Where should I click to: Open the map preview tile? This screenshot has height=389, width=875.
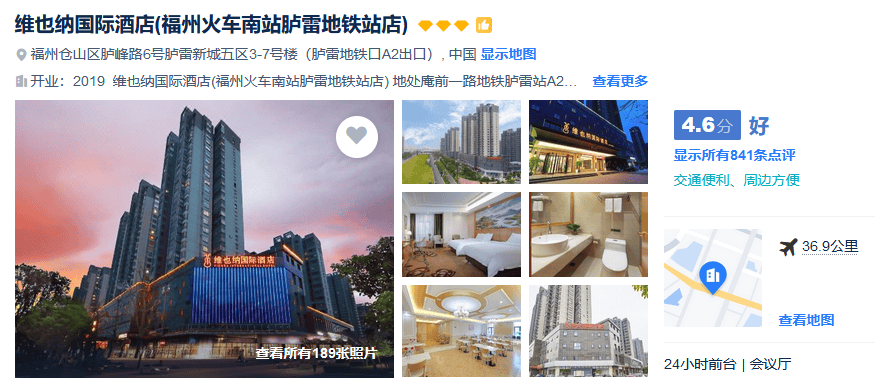(x=713, y=278)
